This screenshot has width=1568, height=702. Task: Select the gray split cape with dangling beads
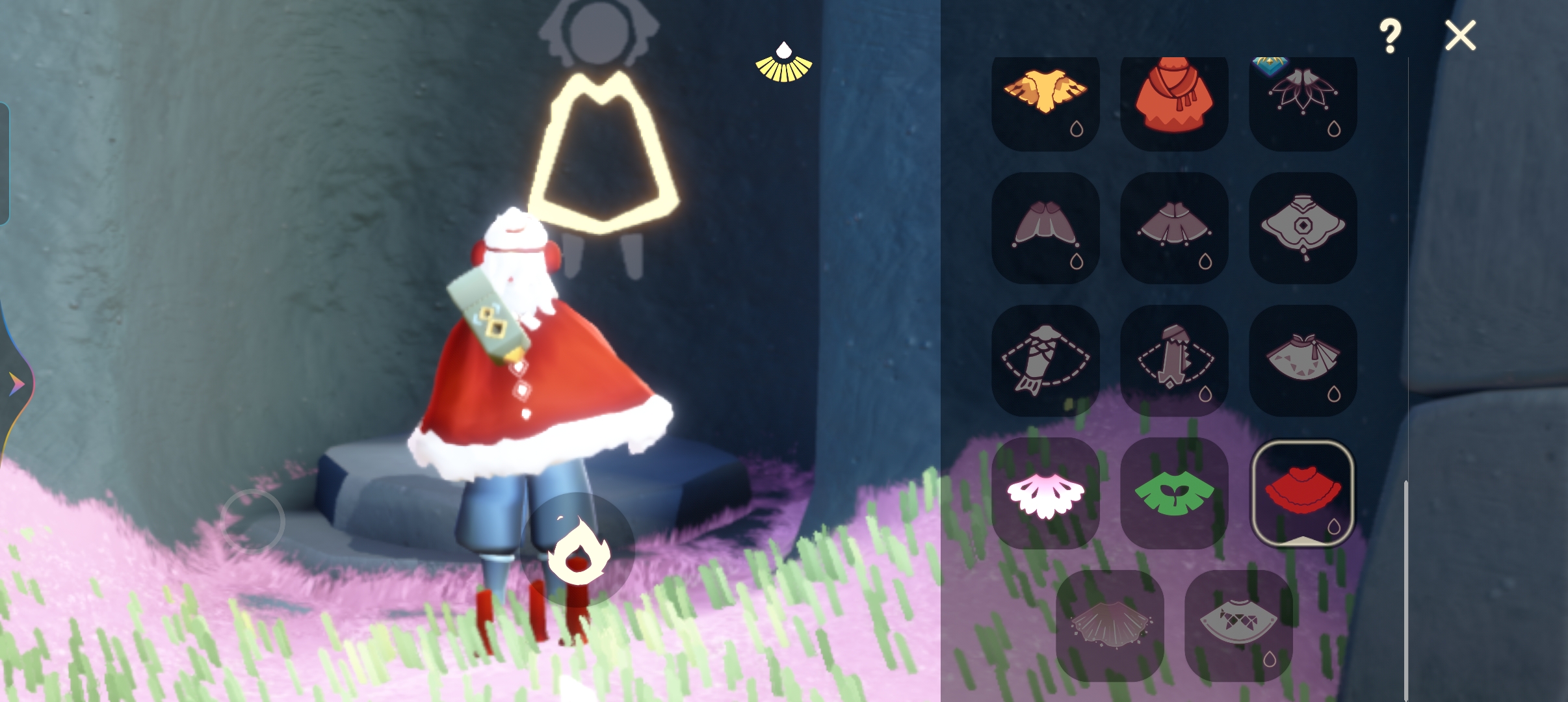1045,227
